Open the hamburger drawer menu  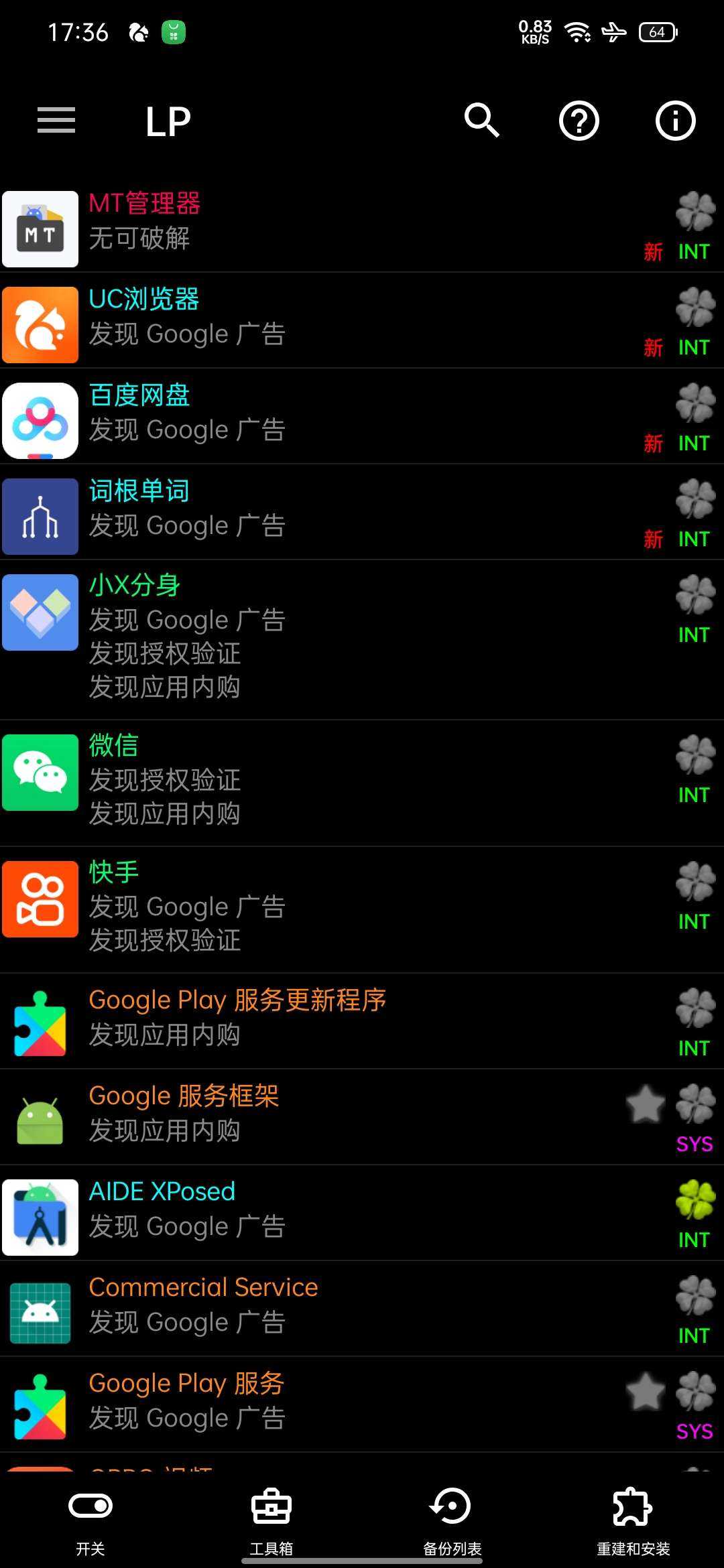tap(56, 121)
